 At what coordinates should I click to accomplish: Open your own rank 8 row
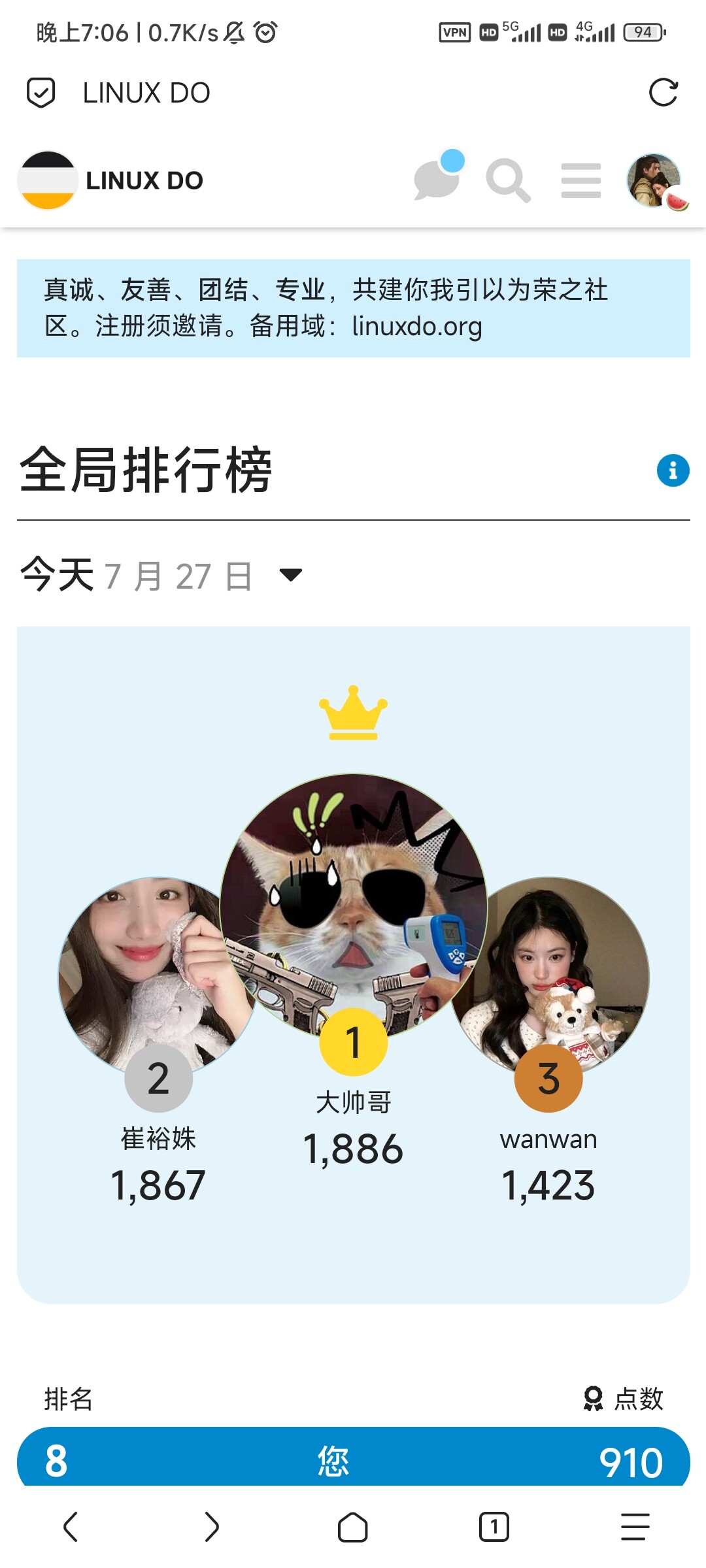(x=354, y=1458)
